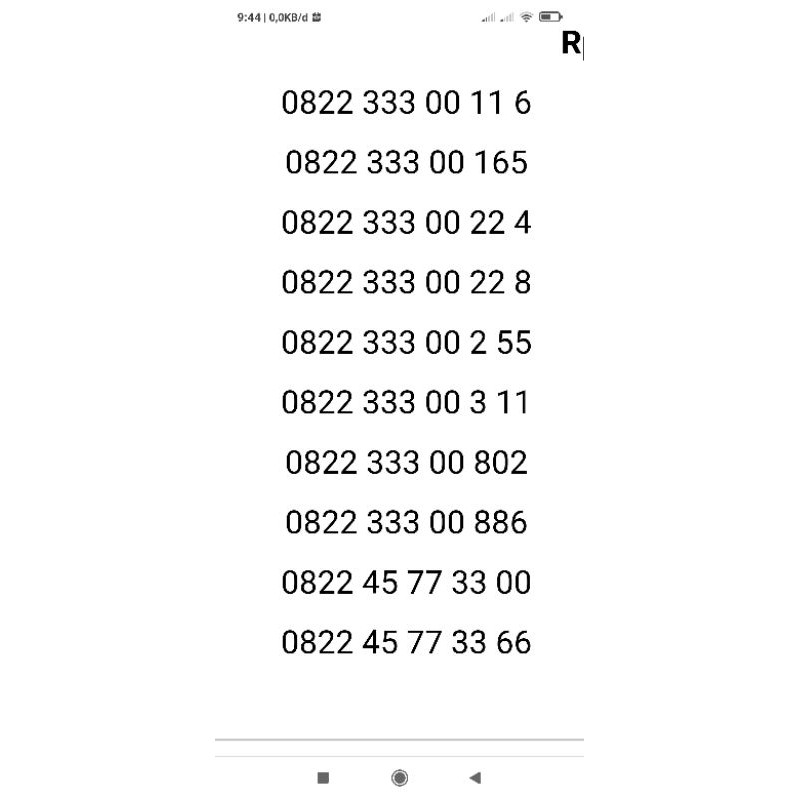Open the recent apps overview
Image resolution: width=800 pixels, height=800 pixels.
[x=323, y=778]
